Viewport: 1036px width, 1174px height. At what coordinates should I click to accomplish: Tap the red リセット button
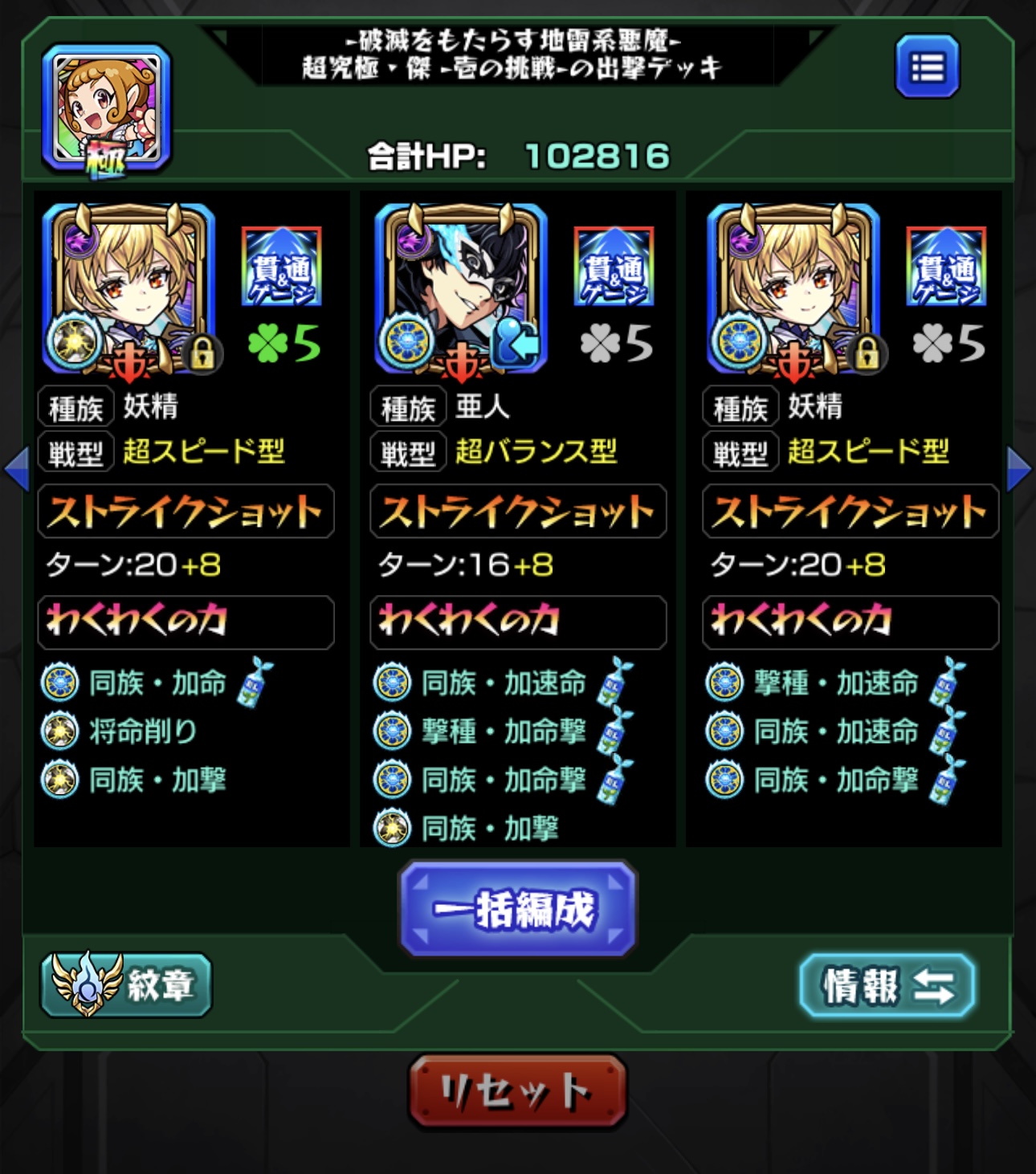[517, 1091]
